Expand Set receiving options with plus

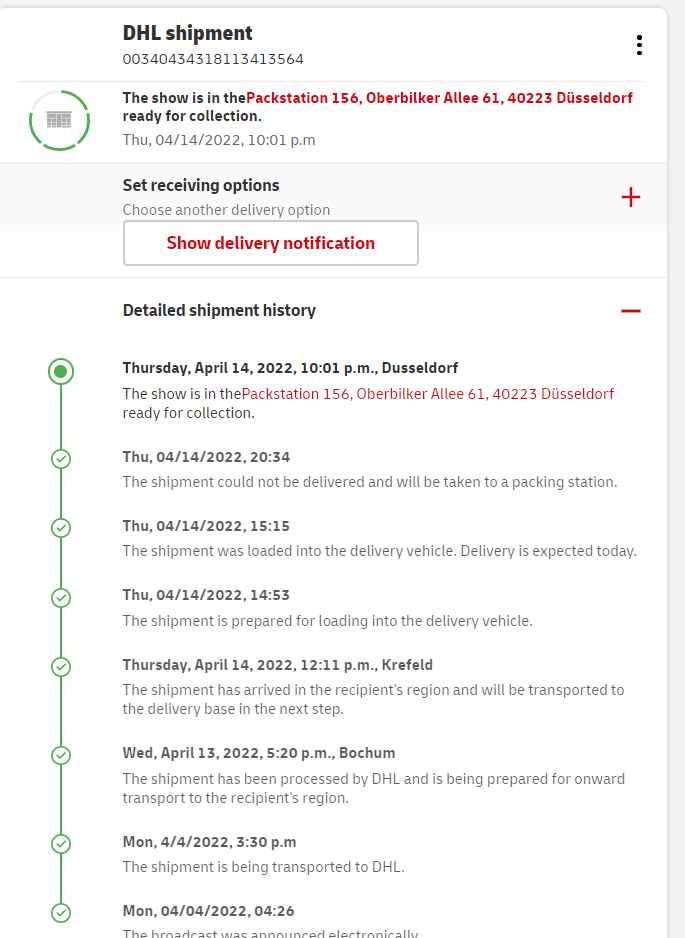click(x=630, y=197)
